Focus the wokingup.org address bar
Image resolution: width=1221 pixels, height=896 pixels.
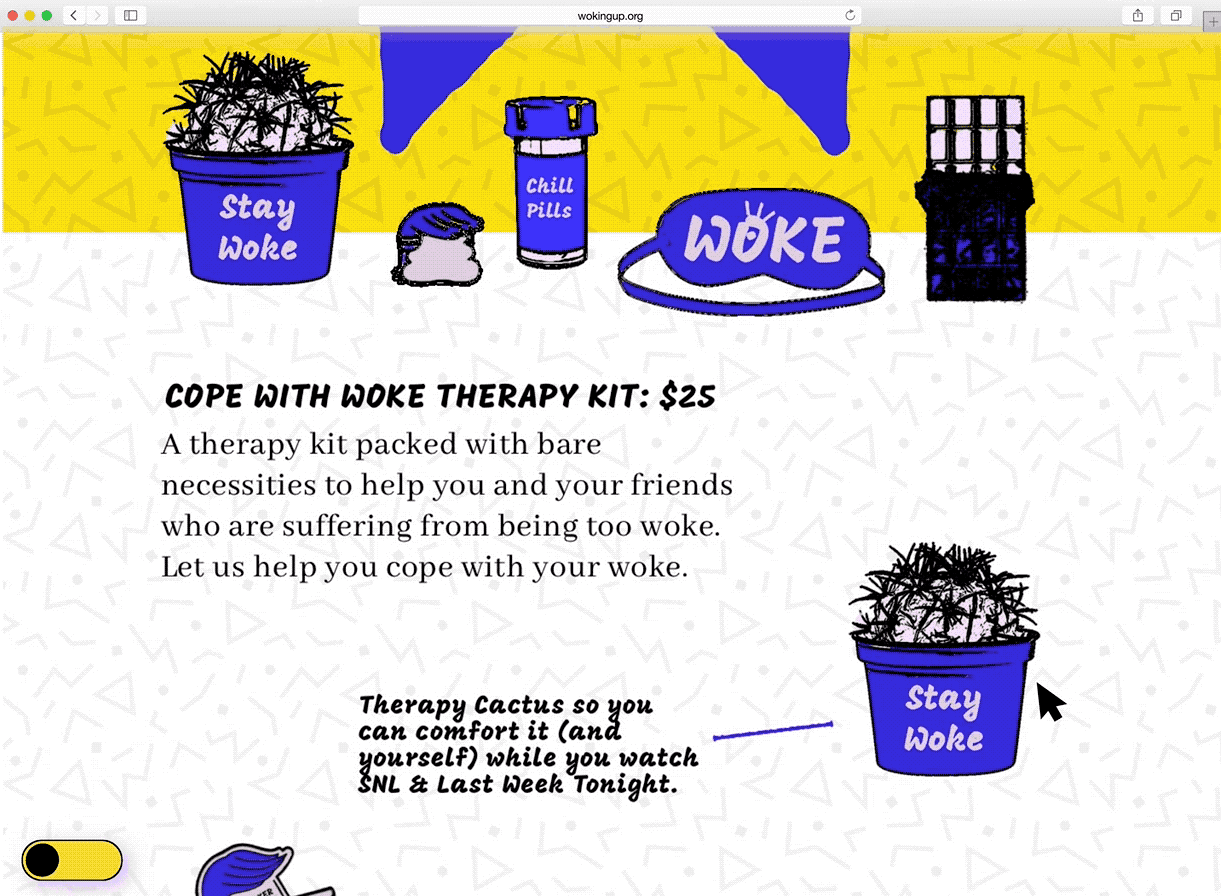point(608,15)
